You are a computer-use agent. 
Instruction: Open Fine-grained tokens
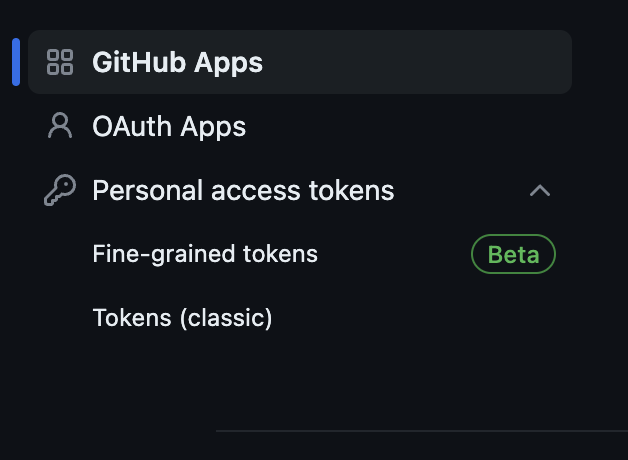(x=205, y=254)
